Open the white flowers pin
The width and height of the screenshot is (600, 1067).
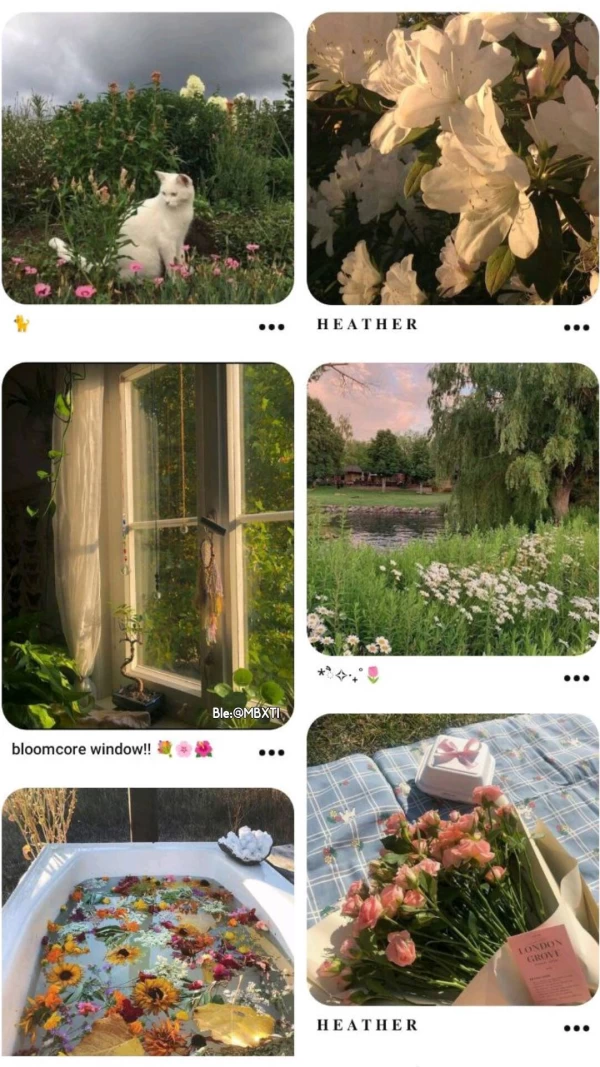452,158
